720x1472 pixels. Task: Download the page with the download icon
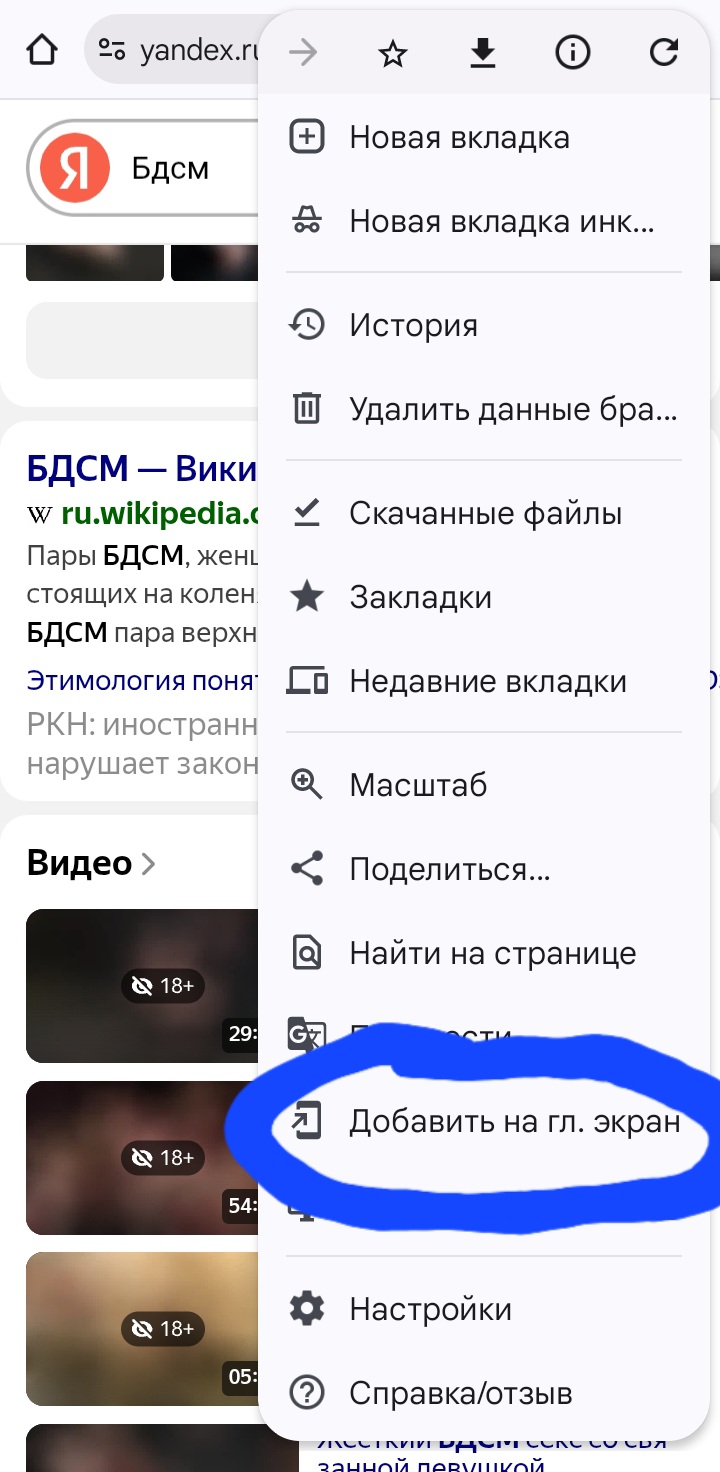(x=483, y=53)
